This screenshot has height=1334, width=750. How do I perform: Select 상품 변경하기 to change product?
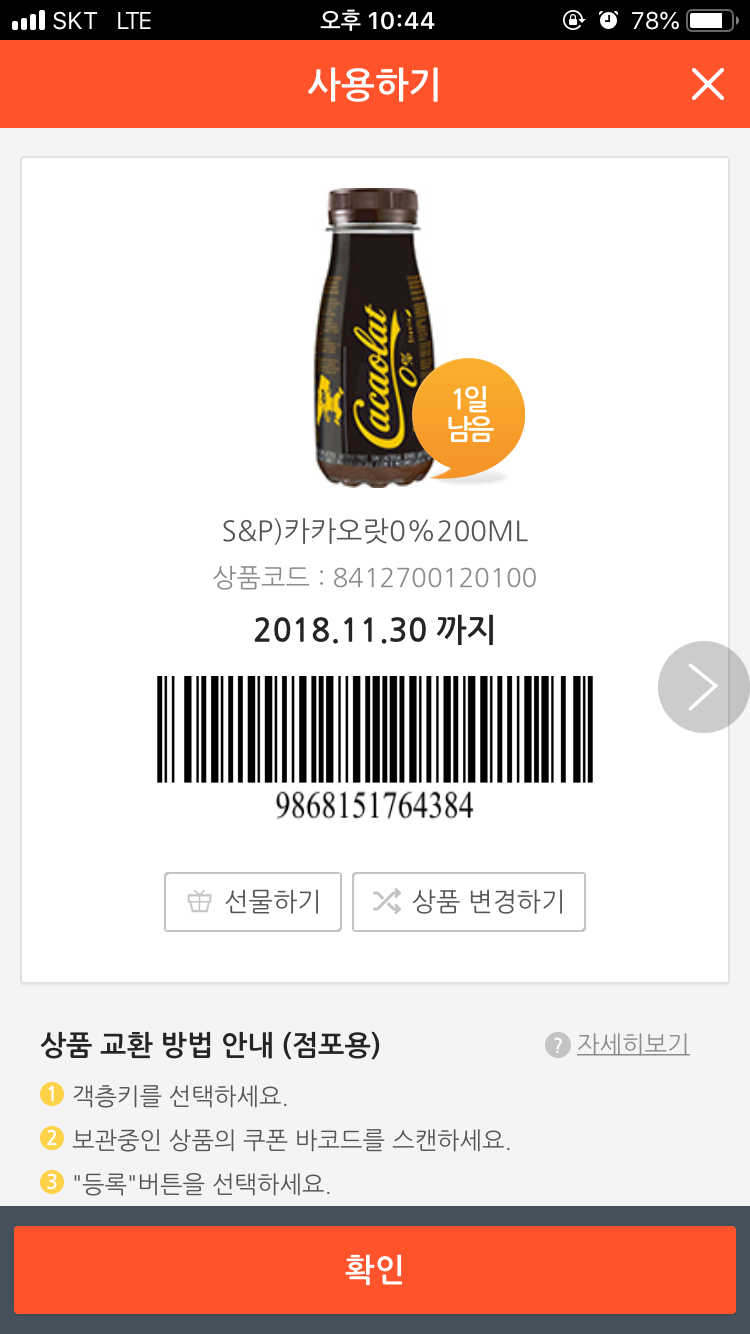(x=468, y=902)
